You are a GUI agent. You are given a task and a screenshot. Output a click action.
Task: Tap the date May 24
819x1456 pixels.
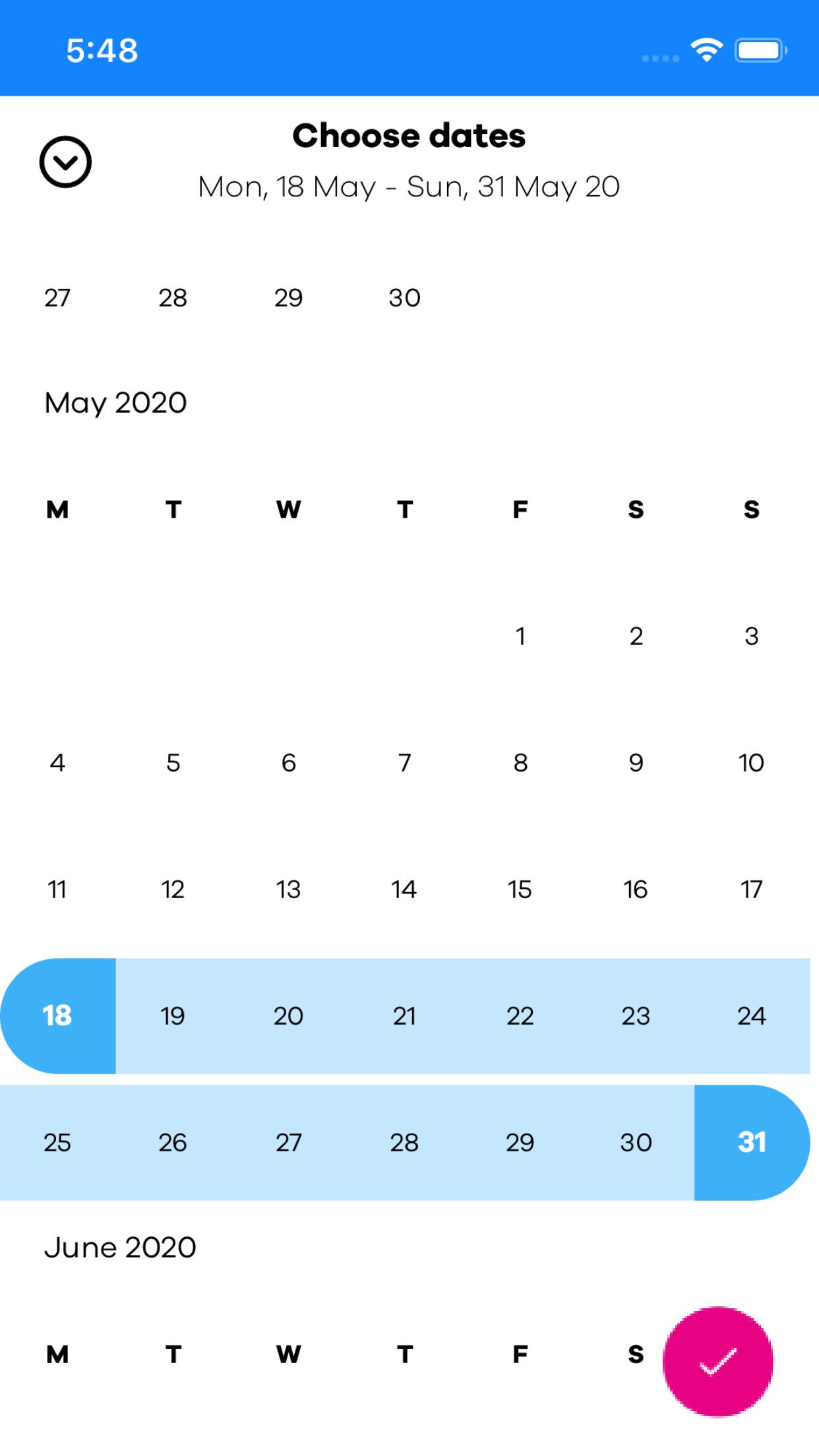pyautogui.click(x=751, y=1016)
